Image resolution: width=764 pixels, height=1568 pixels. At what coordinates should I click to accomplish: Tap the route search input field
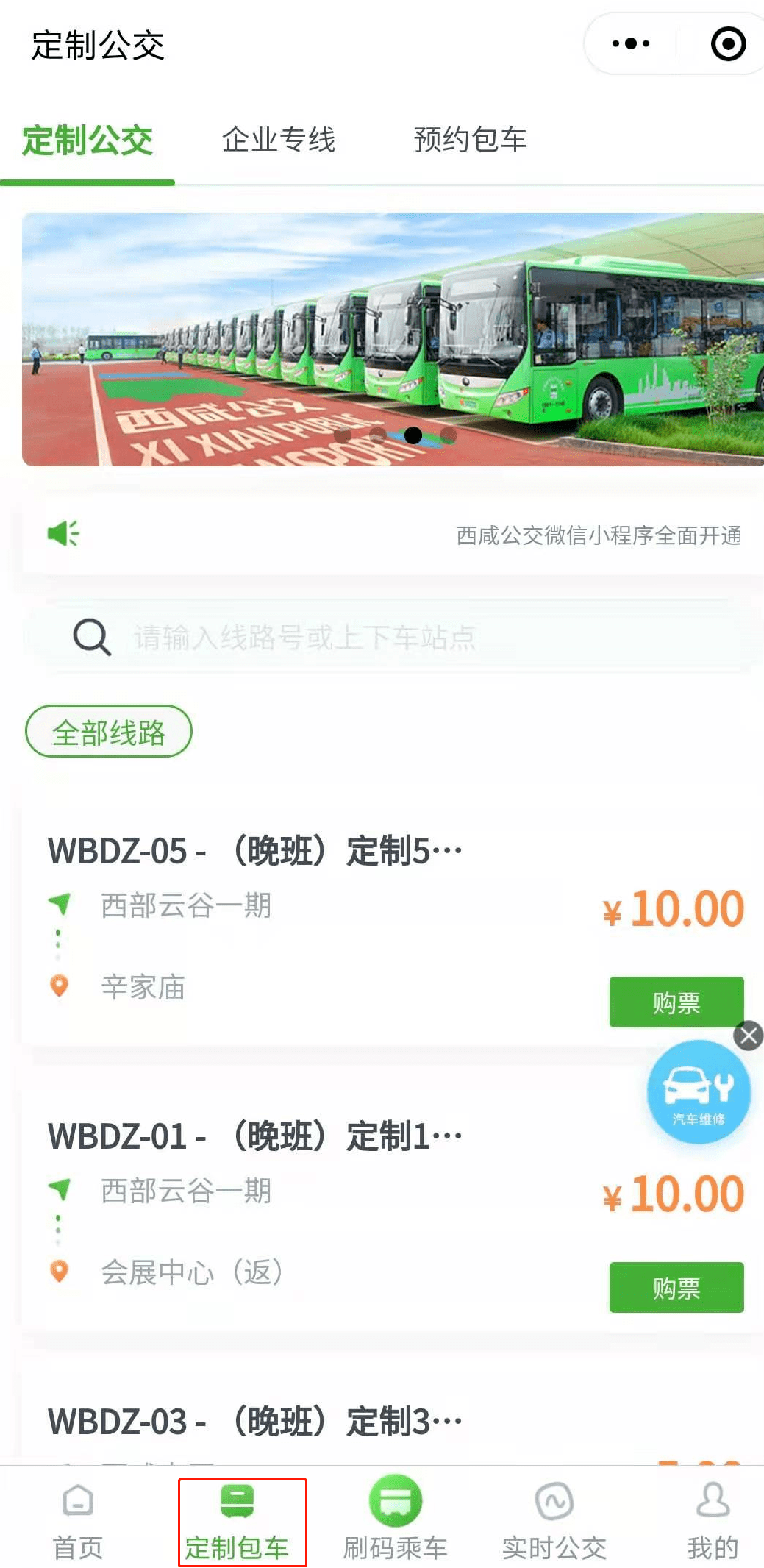pyautogui.click(x=393, y=636)
